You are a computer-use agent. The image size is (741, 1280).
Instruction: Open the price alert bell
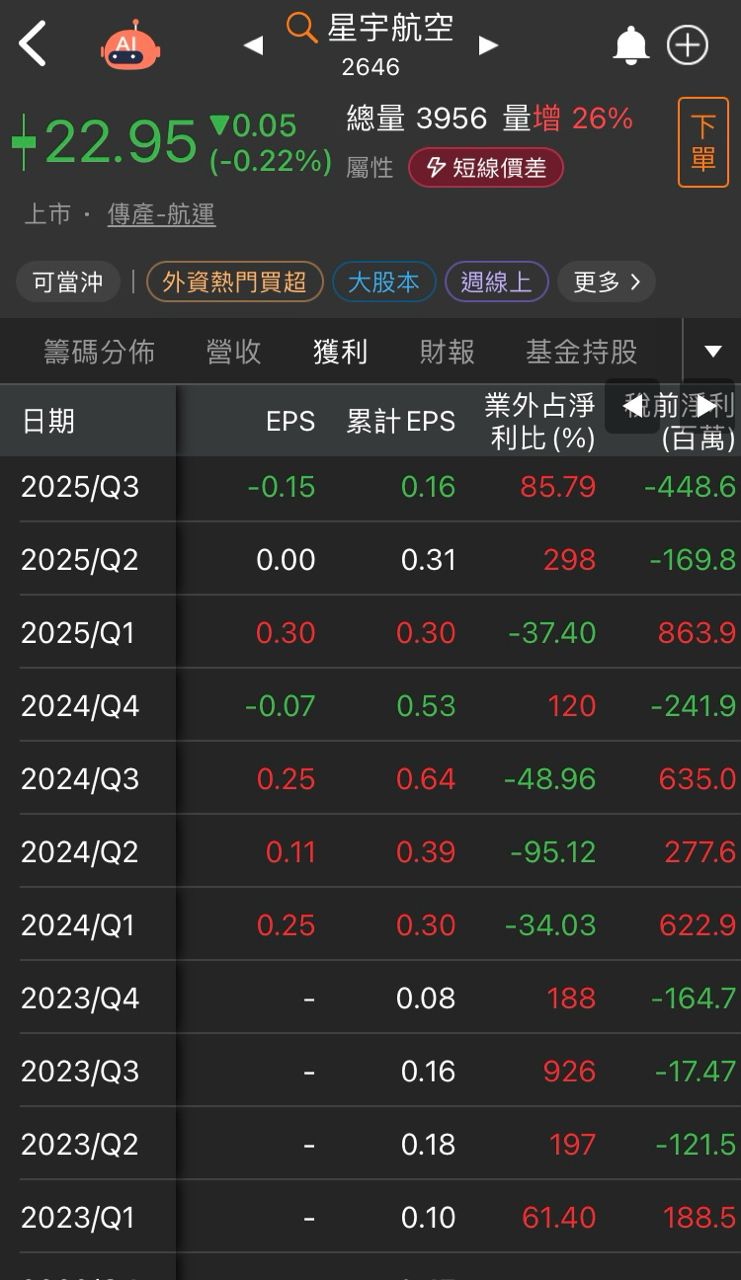coord(630,46)
